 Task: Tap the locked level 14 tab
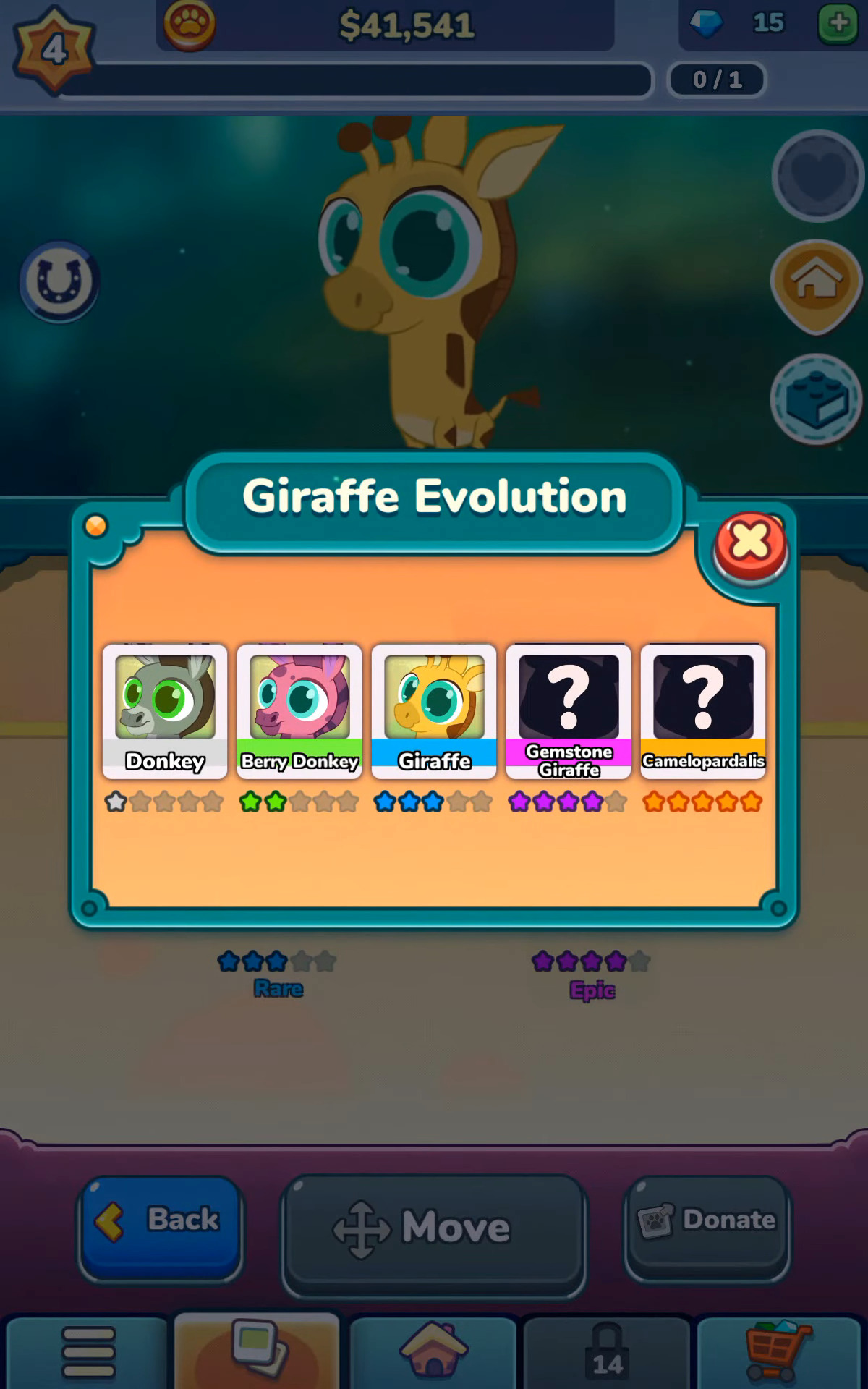[x=608, y=1352]
